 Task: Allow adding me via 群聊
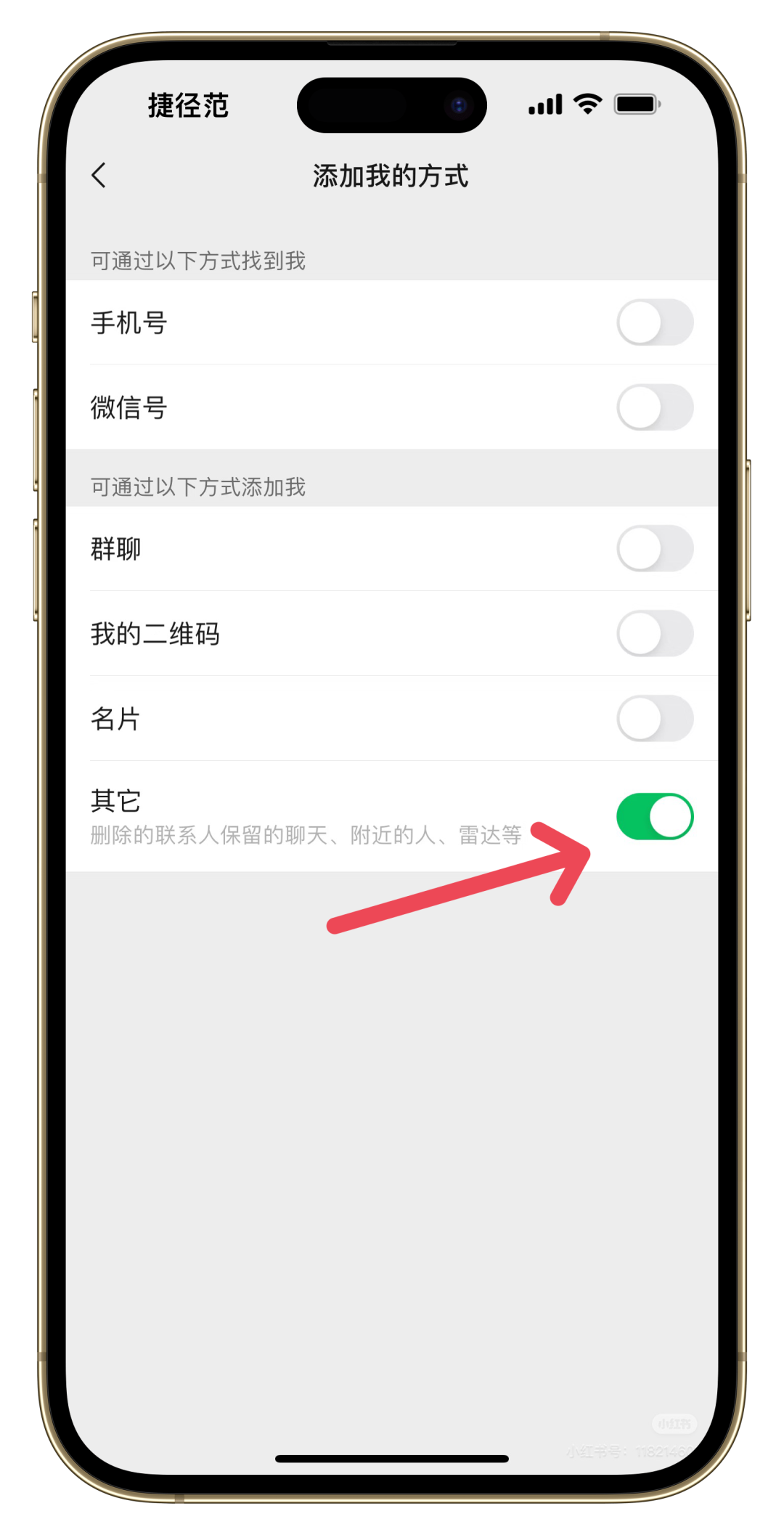pos(654,549)
